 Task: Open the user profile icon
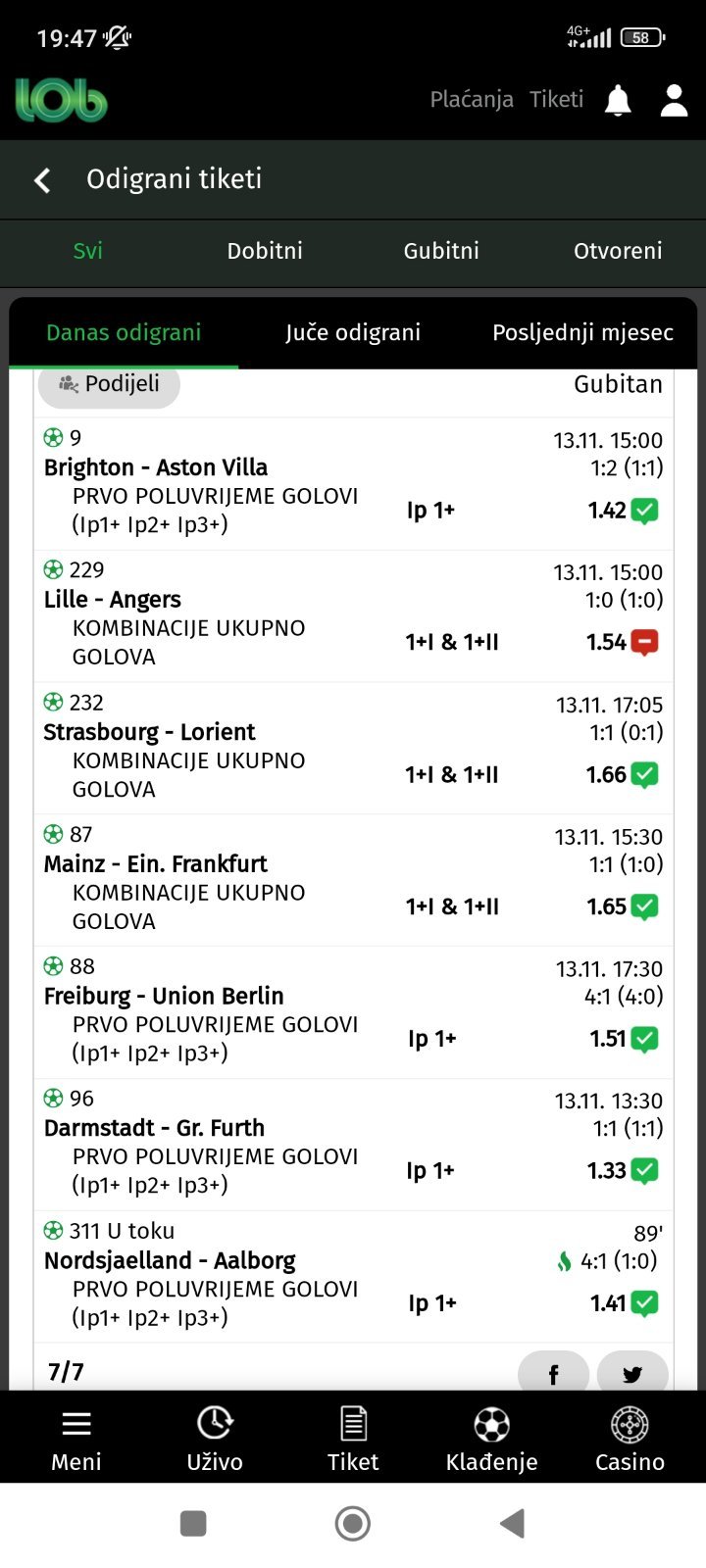674,100
